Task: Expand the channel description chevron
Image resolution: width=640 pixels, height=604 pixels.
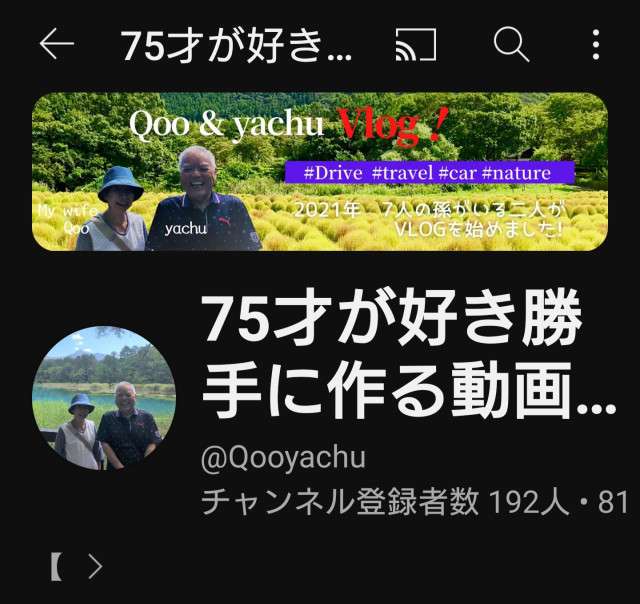Action: pyautogui.click(x=94, y=567)
